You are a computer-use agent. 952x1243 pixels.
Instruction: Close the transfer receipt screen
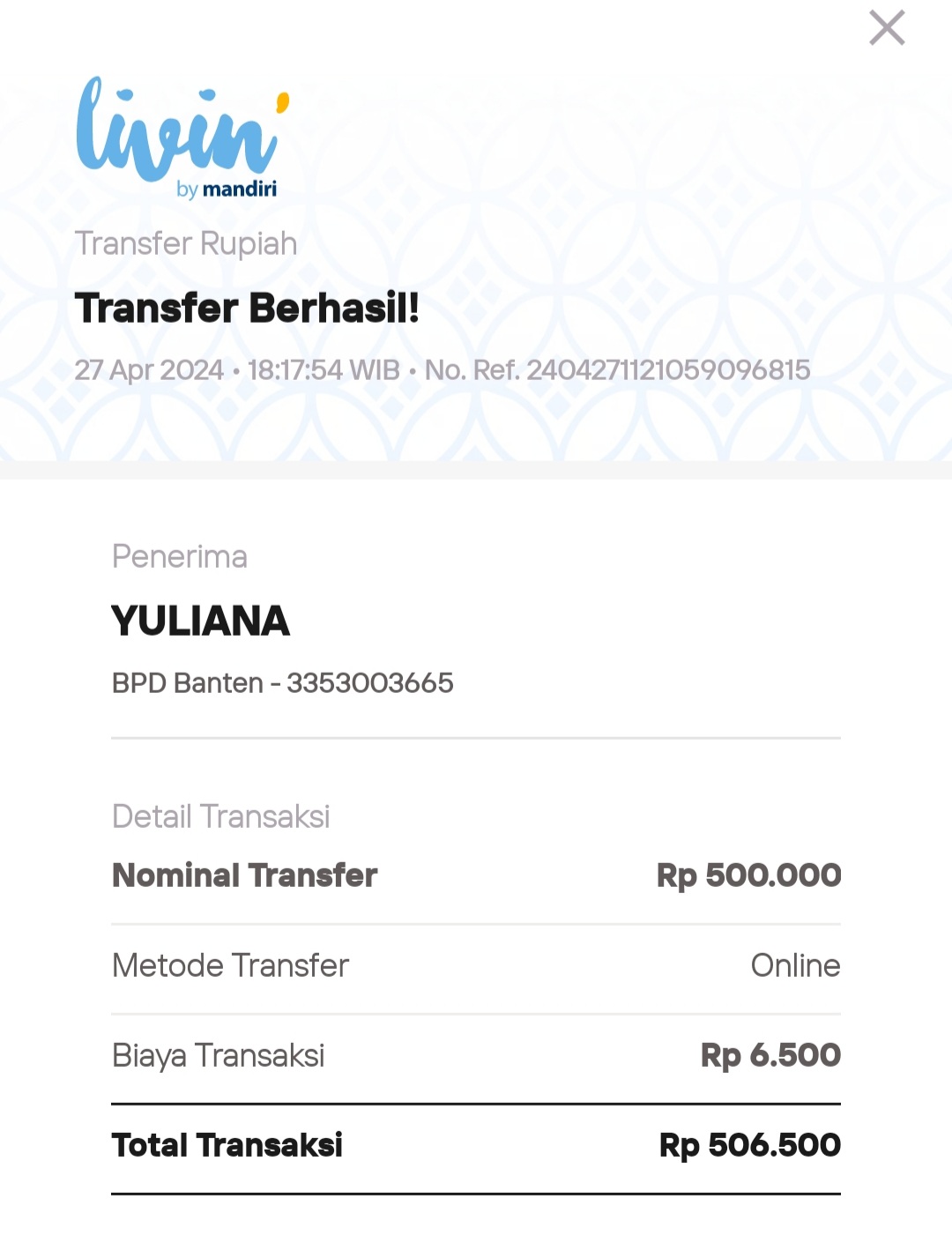coord(887,27)
